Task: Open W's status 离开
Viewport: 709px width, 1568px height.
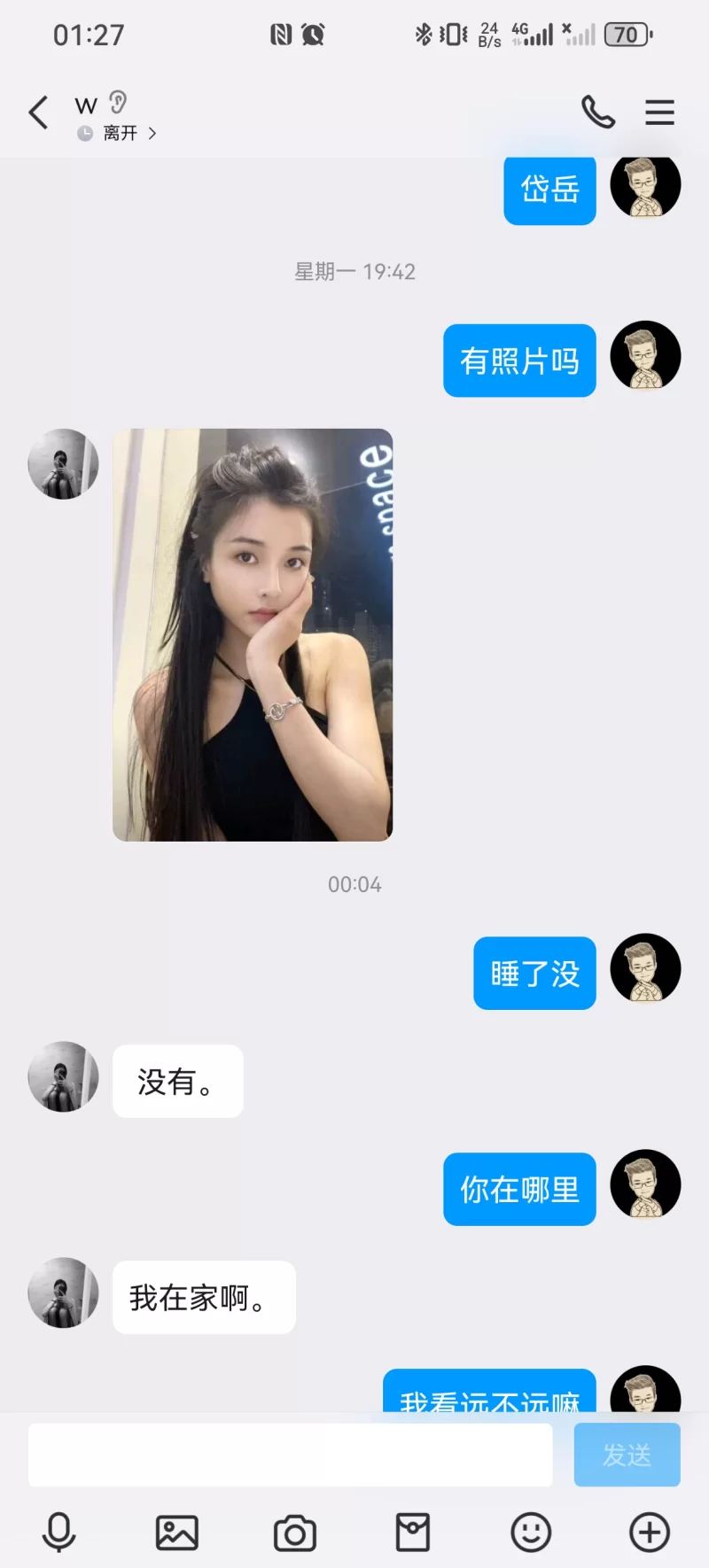Action: coord(120,133)
